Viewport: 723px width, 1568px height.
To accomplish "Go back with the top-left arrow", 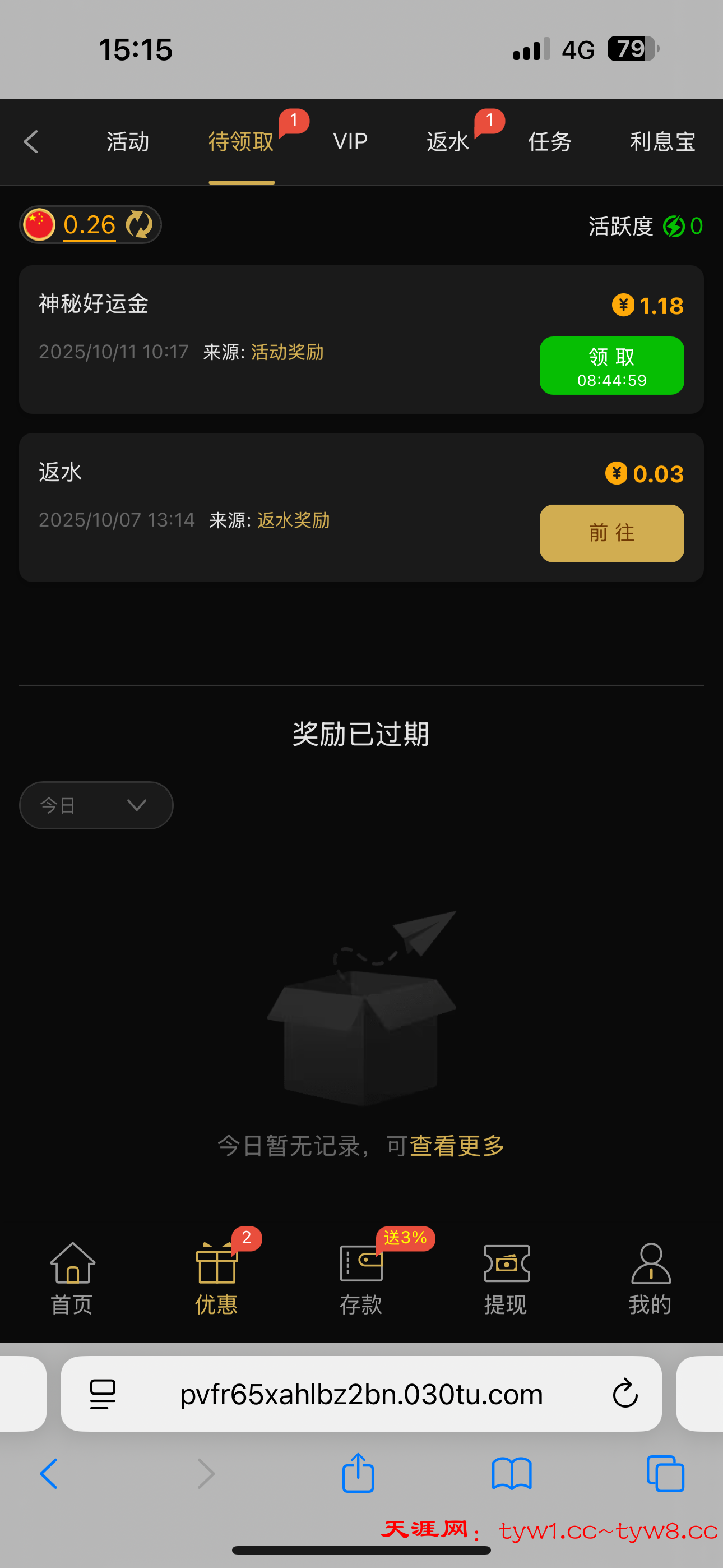I will 31,142.
